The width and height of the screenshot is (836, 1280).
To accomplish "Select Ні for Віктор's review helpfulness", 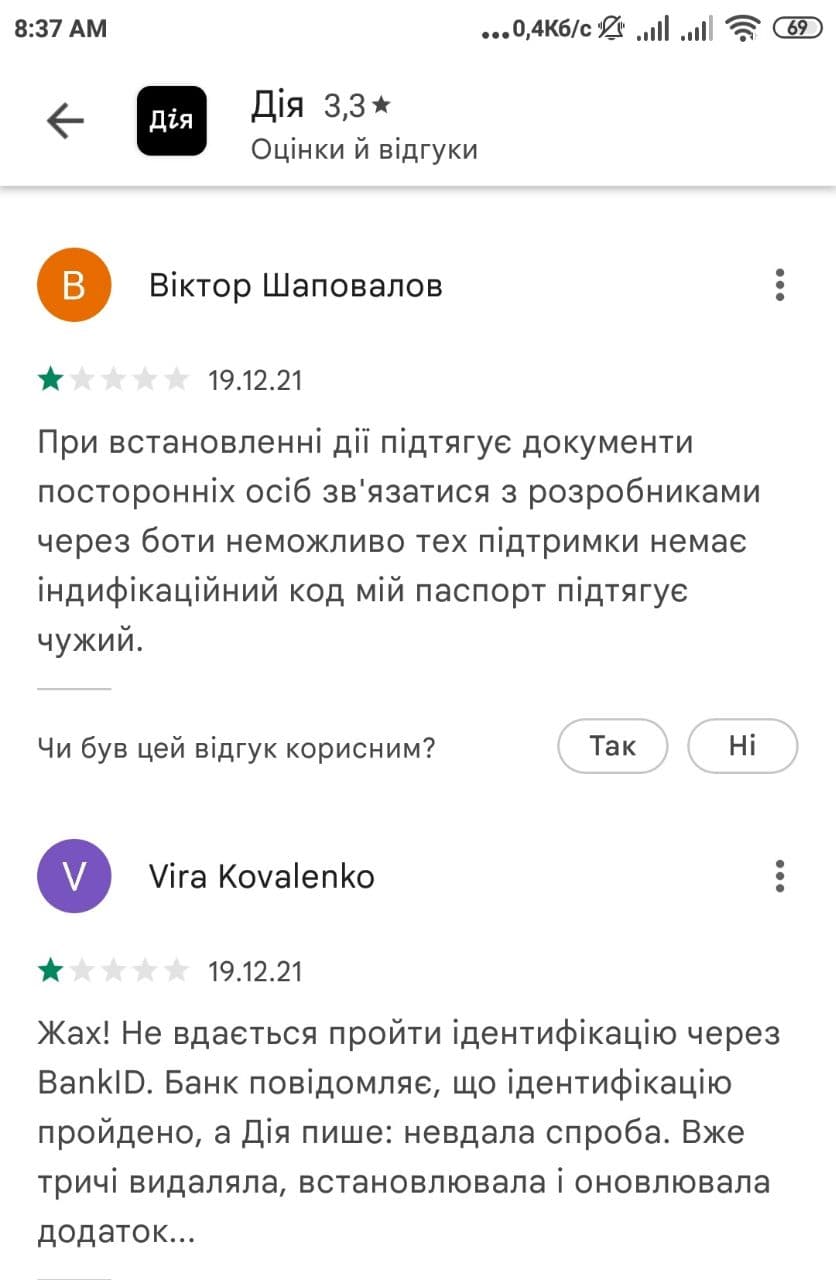I will click(x=742, y=746).
